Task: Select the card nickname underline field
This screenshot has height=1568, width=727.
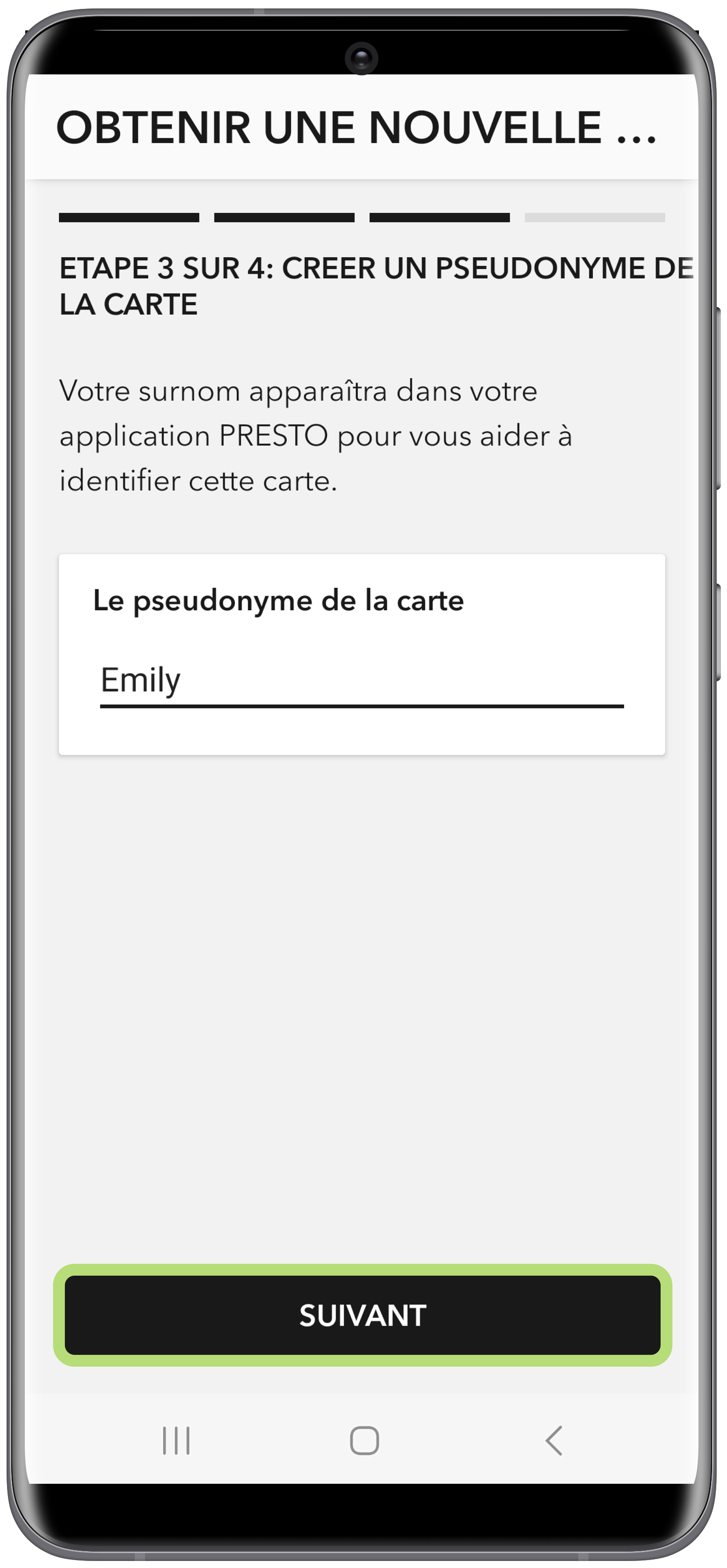Action: coord(362,706)
